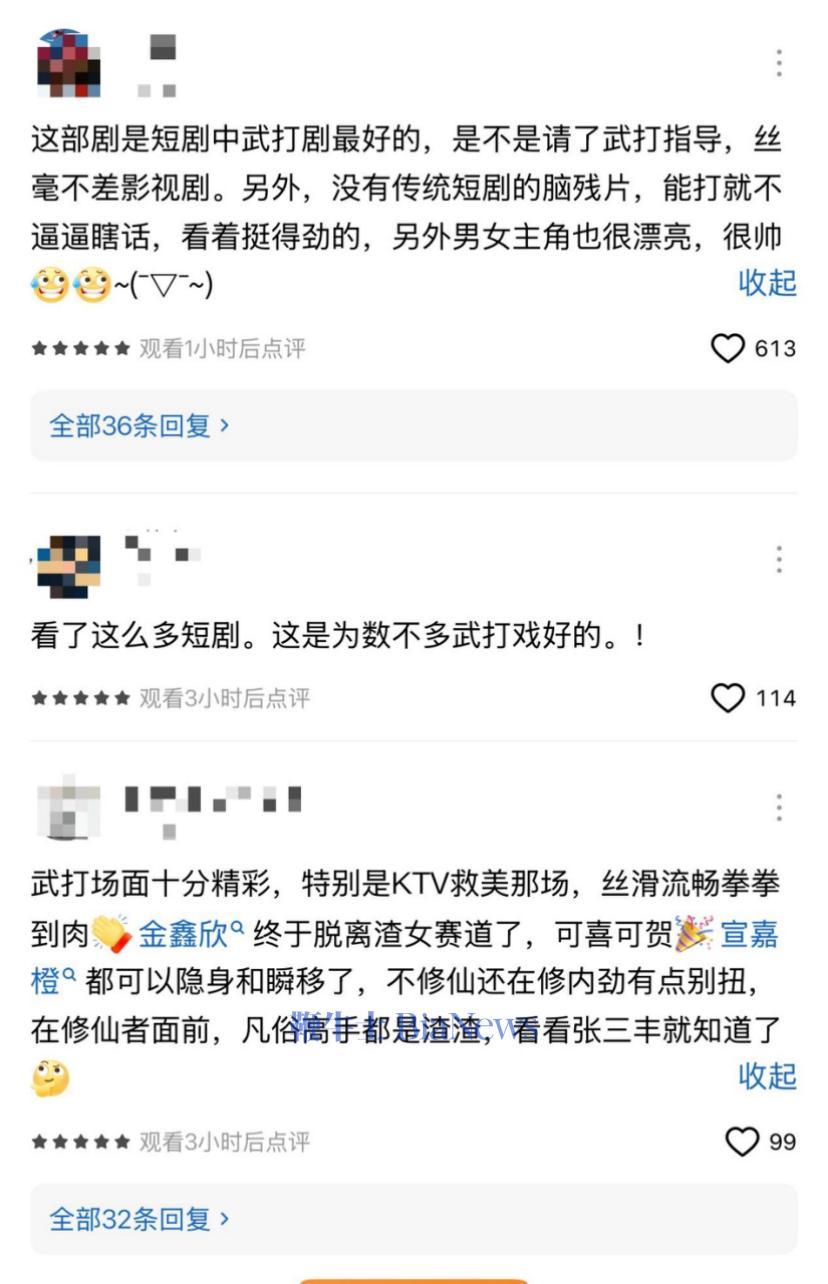The width and height of the screenshot is (828, 1284).
Task: Like the review with 114 likes
Action: tap(728, 698)
